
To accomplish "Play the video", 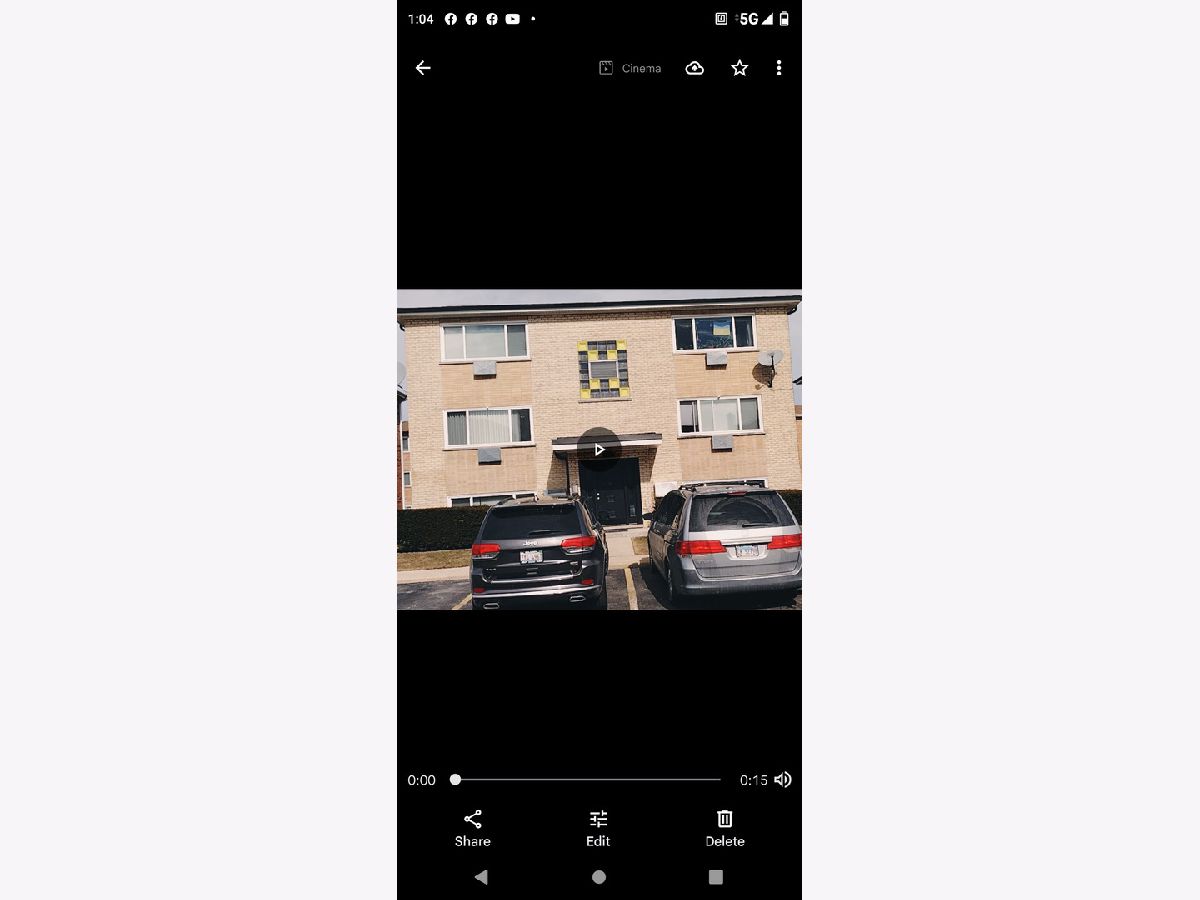I will (x=599, y=450).
